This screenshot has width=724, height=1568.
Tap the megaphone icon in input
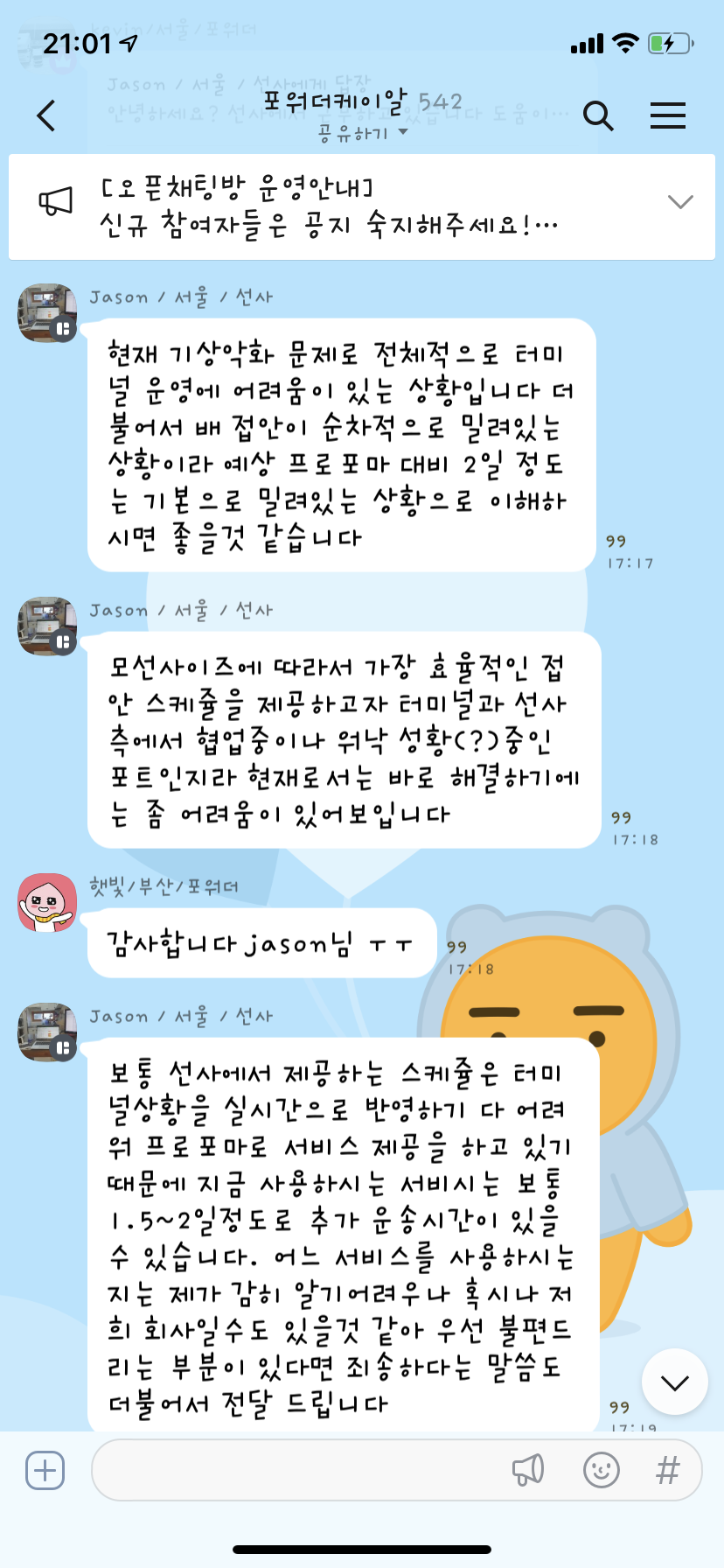[528, 1471]
